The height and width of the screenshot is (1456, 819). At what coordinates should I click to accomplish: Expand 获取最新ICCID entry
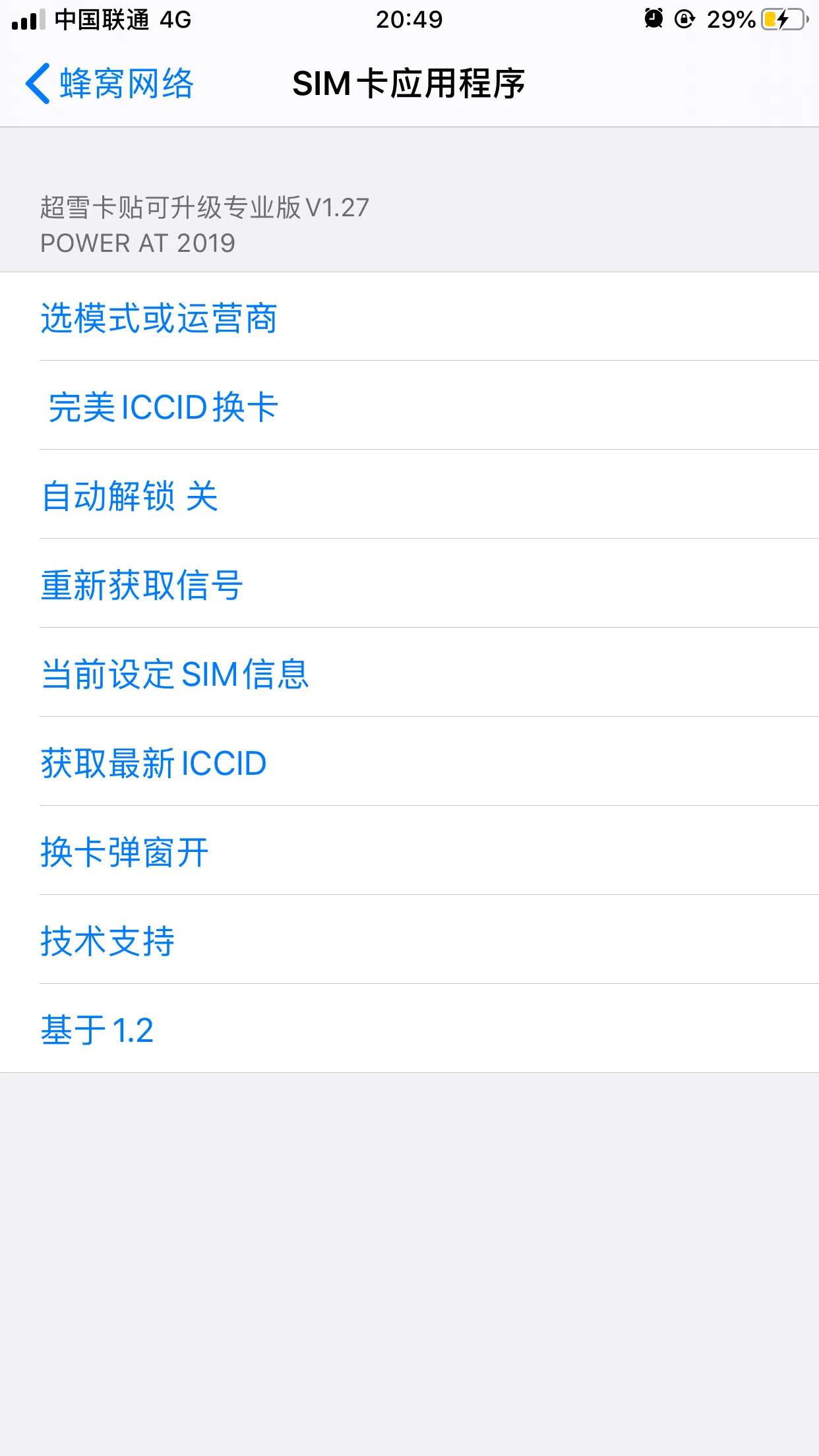click(x=152, y=762)
